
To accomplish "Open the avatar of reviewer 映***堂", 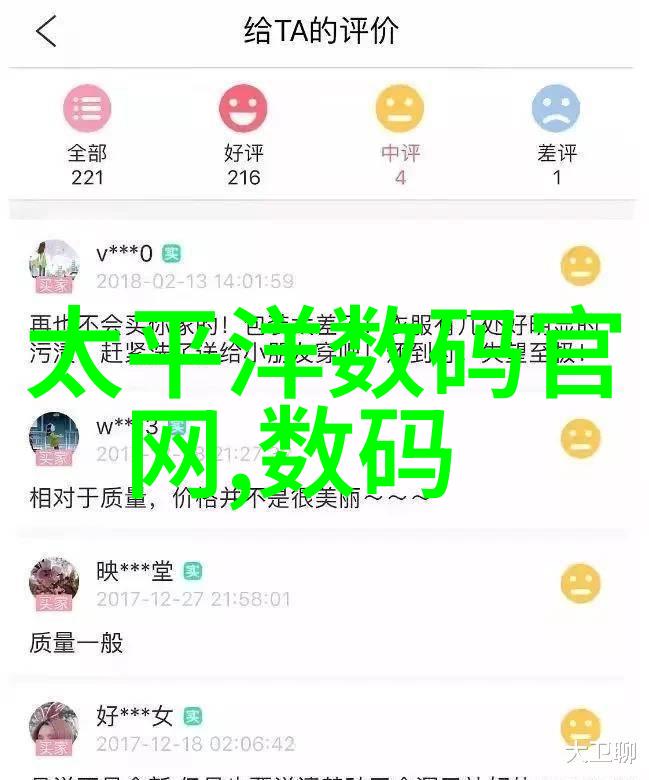I will (54, 584).
